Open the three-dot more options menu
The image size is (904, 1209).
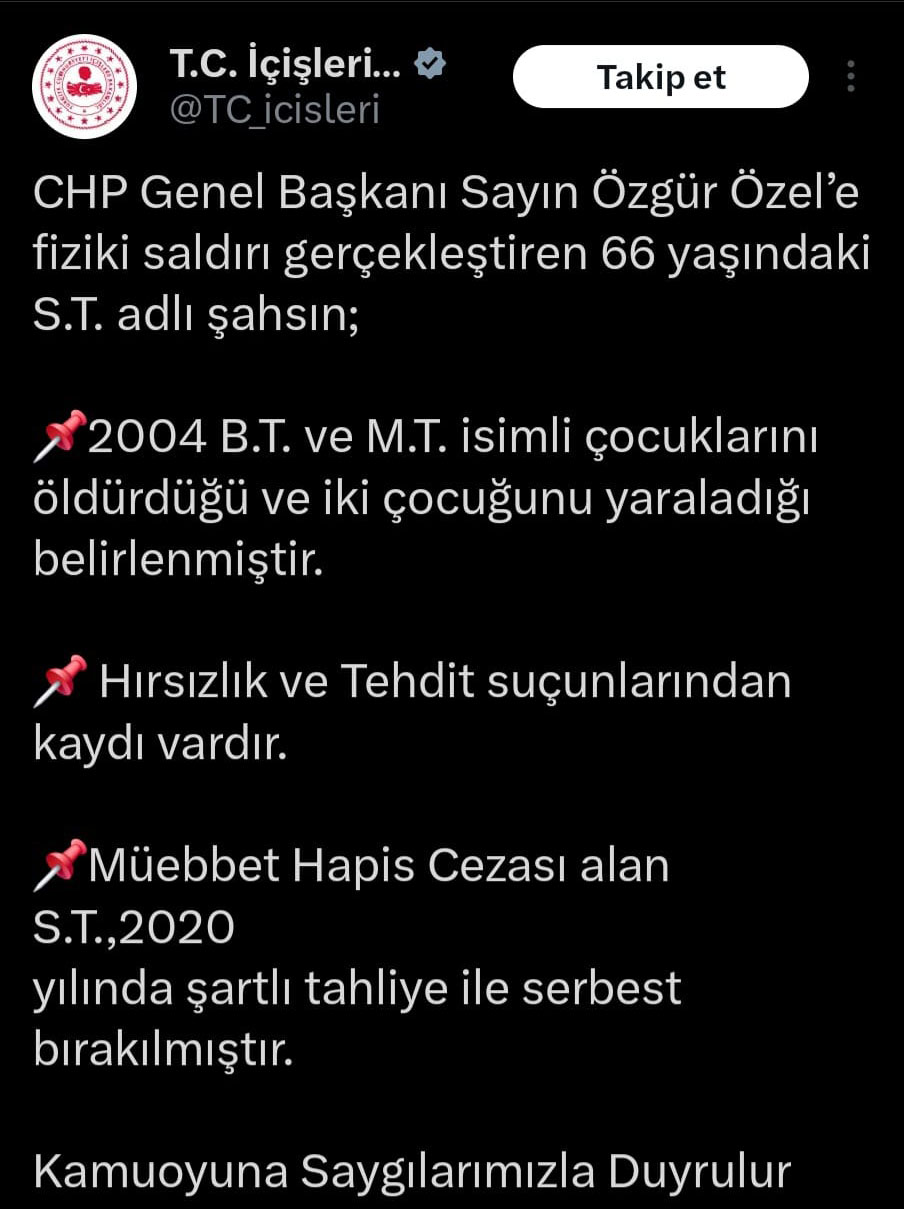coord(849,75)
